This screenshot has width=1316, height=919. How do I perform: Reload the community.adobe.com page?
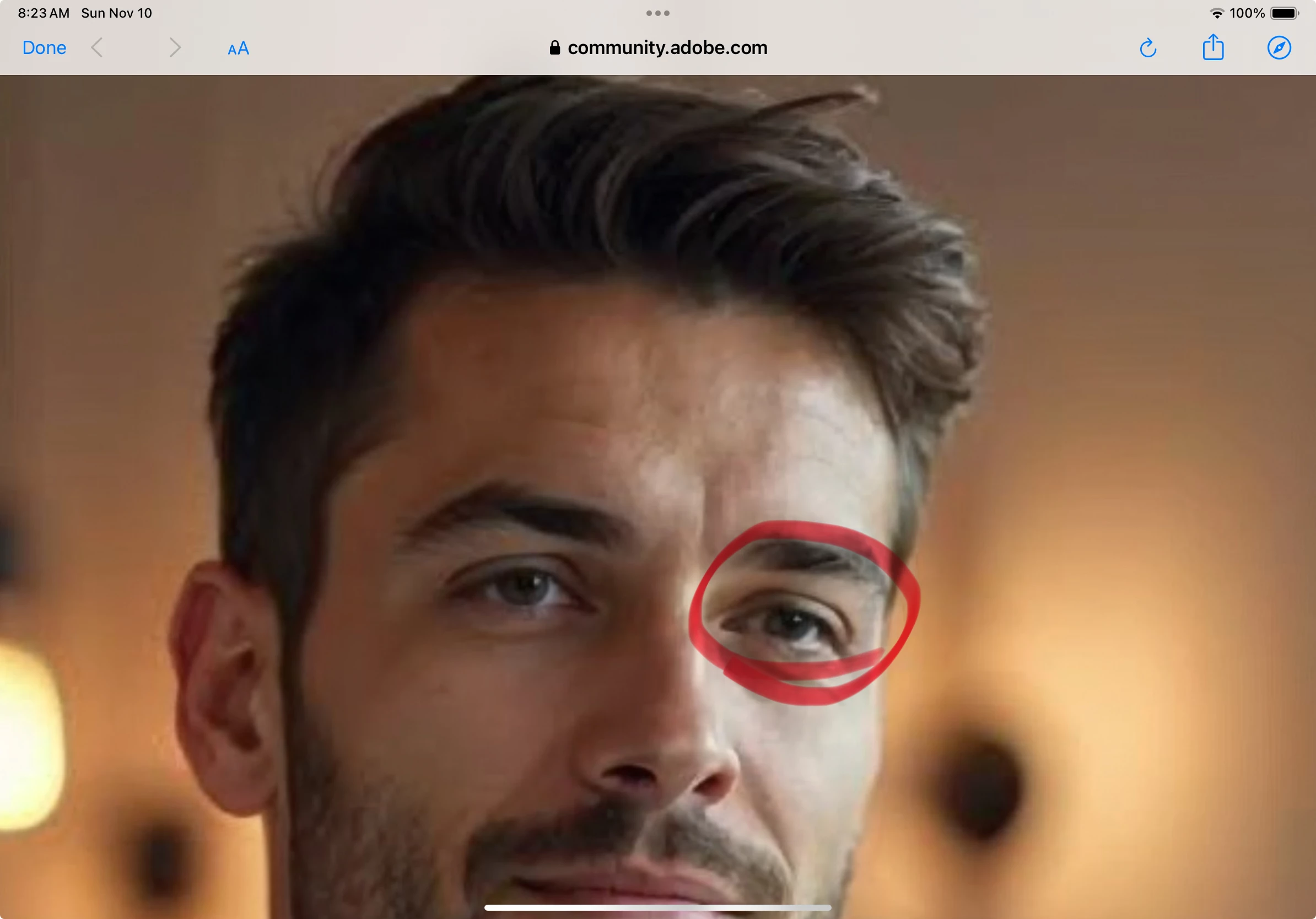click(x=1147, y=48)
